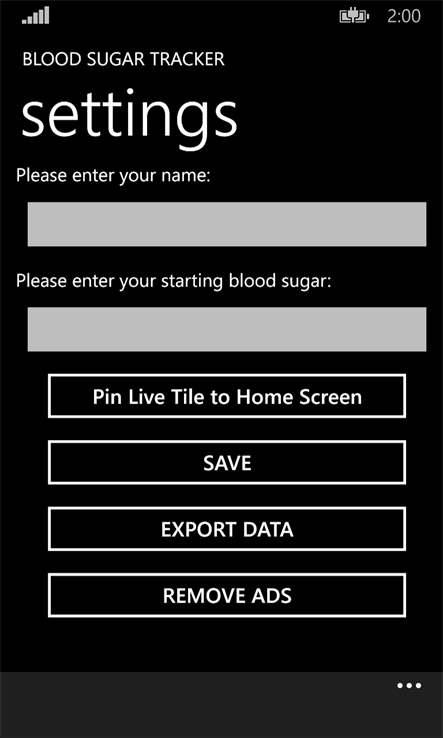Tap the name input field
Image resolution: width=443 pixels, height=738 pixels.
point(227,224)
